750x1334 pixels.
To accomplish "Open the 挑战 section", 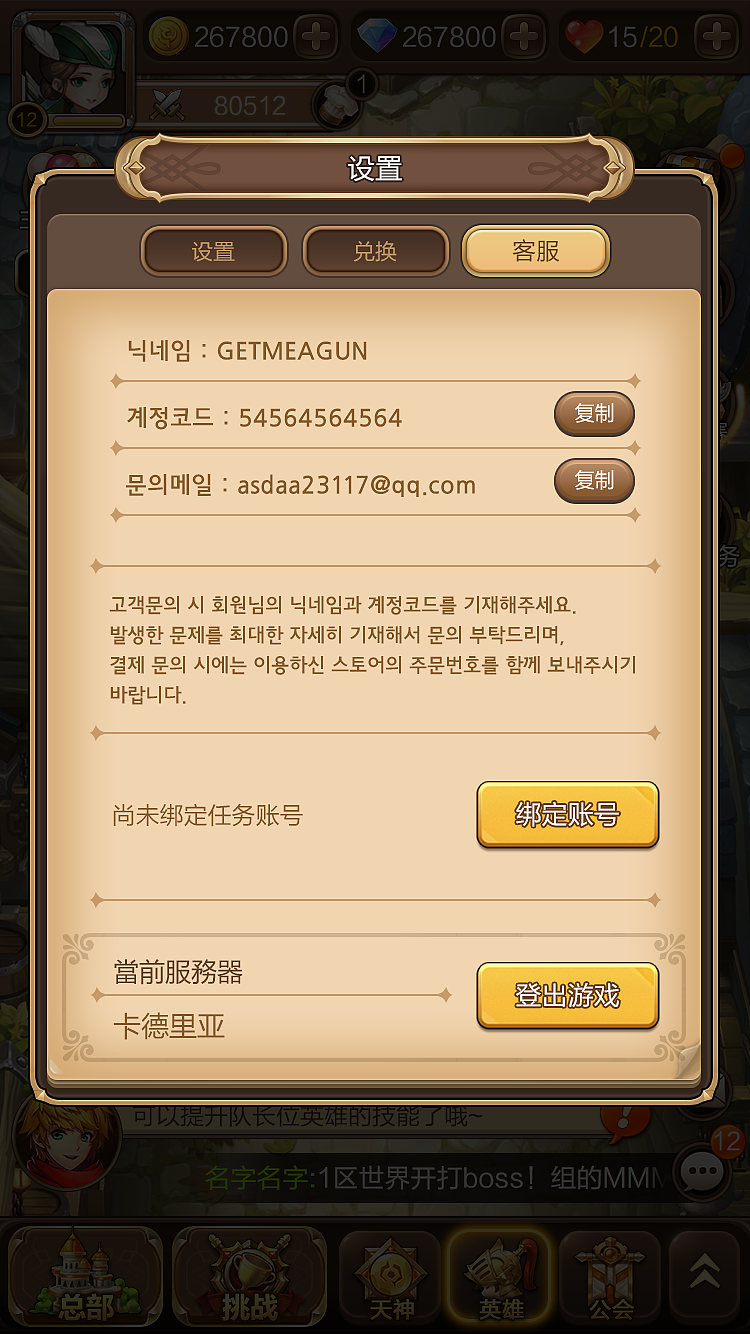I will click(x=249, y=1277).
